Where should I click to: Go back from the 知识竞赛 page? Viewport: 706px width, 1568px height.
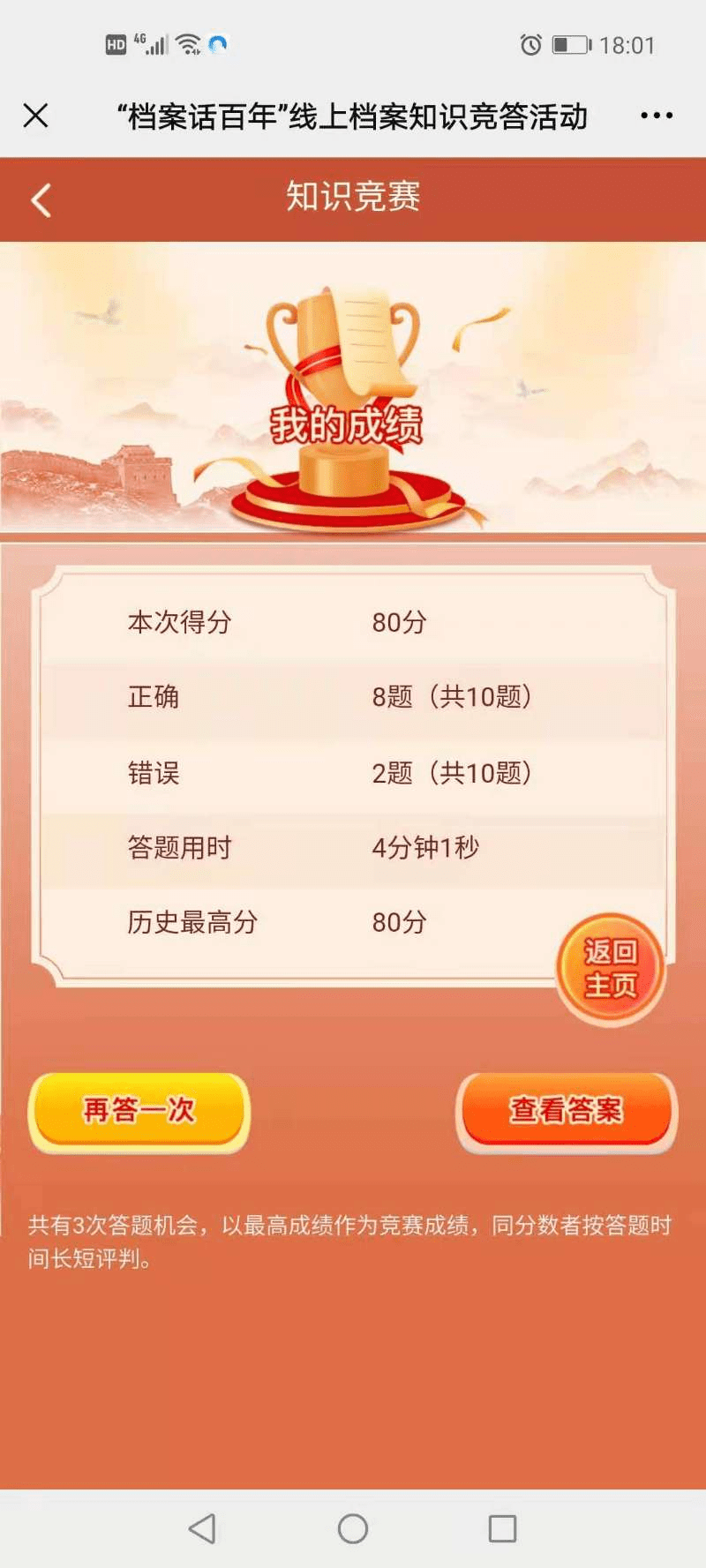pyautogui.click(x=41, y=200)
